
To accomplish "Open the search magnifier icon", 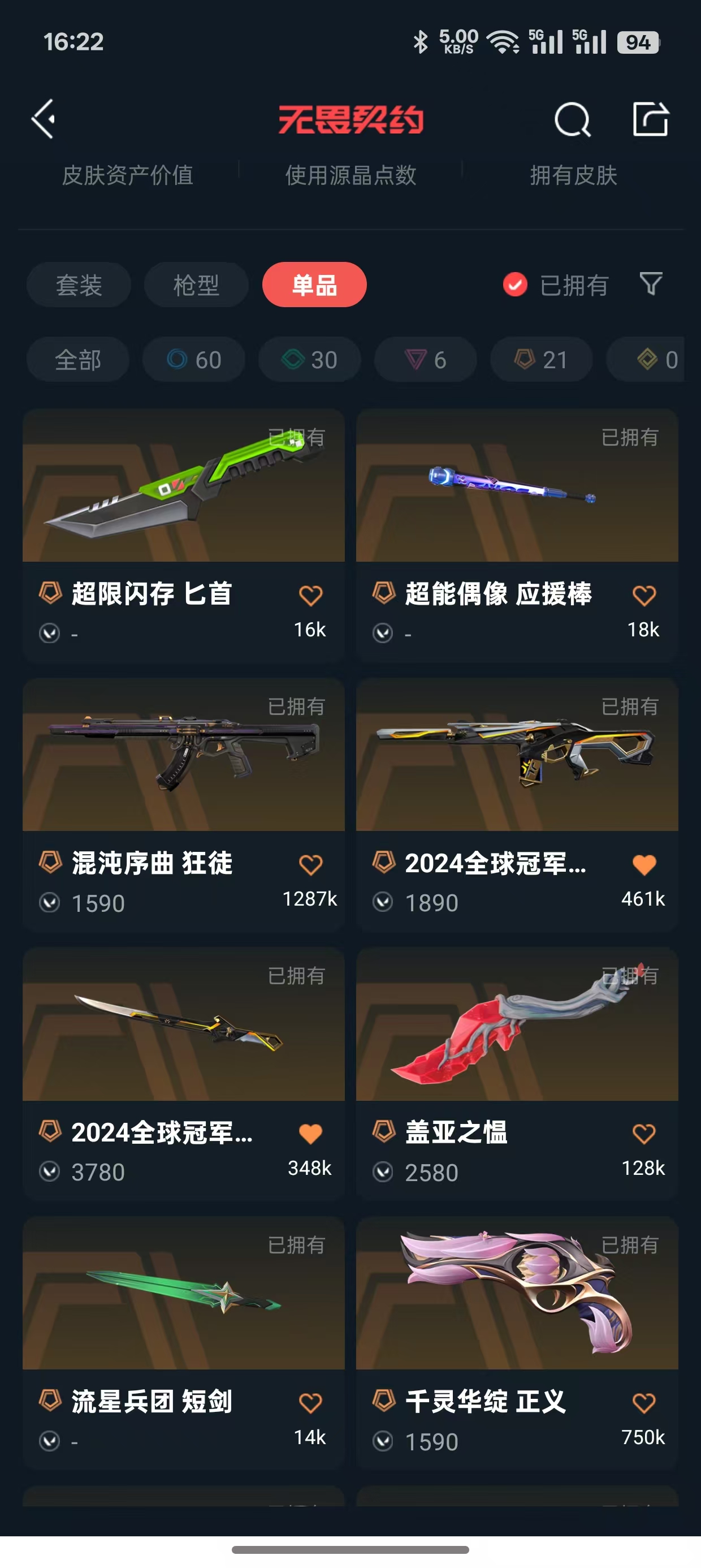I will point(572,119).
